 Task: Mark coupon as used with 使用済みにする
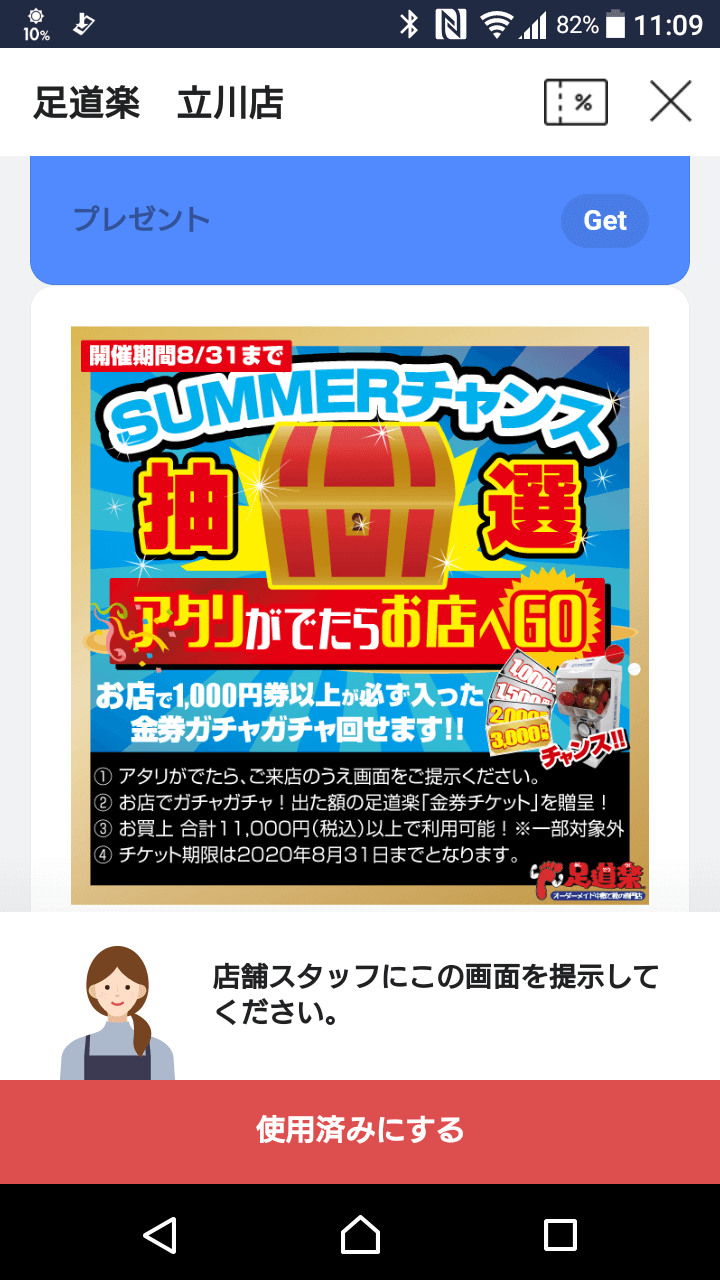pos(360,1131)
